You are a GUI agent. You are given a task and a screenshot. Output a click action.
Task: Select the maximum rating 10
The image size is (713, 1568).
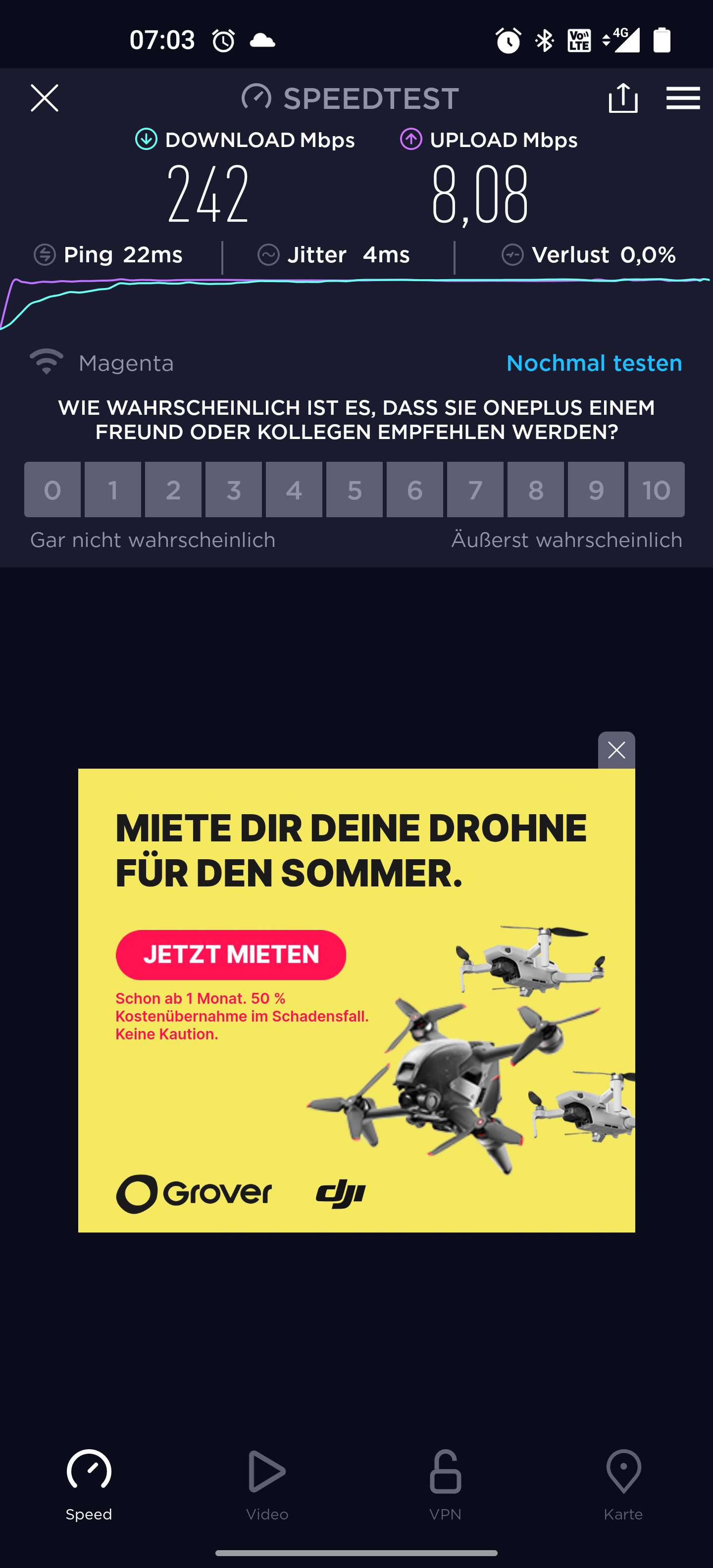coord(657,490)
